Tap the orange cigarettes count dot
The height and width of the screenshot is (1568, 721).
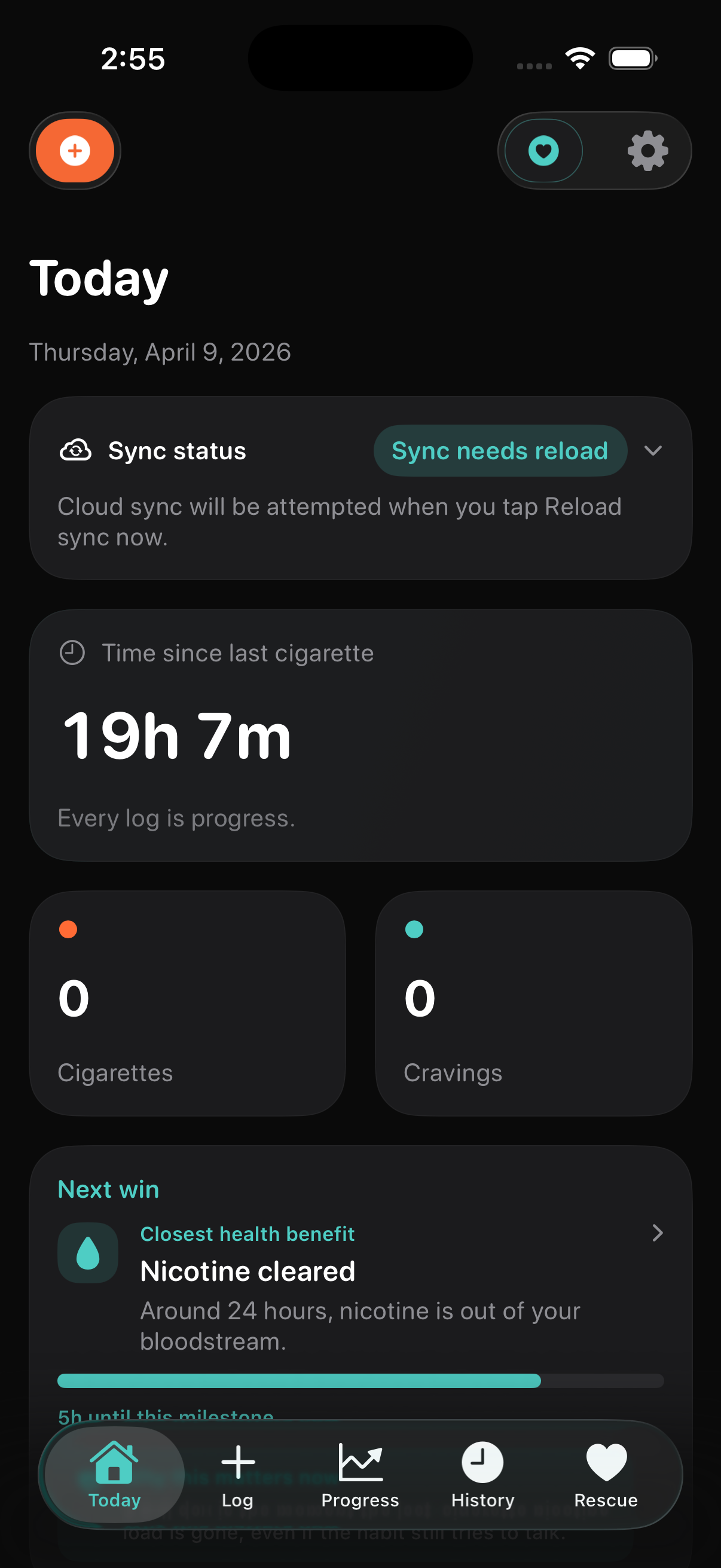point(68,928)
